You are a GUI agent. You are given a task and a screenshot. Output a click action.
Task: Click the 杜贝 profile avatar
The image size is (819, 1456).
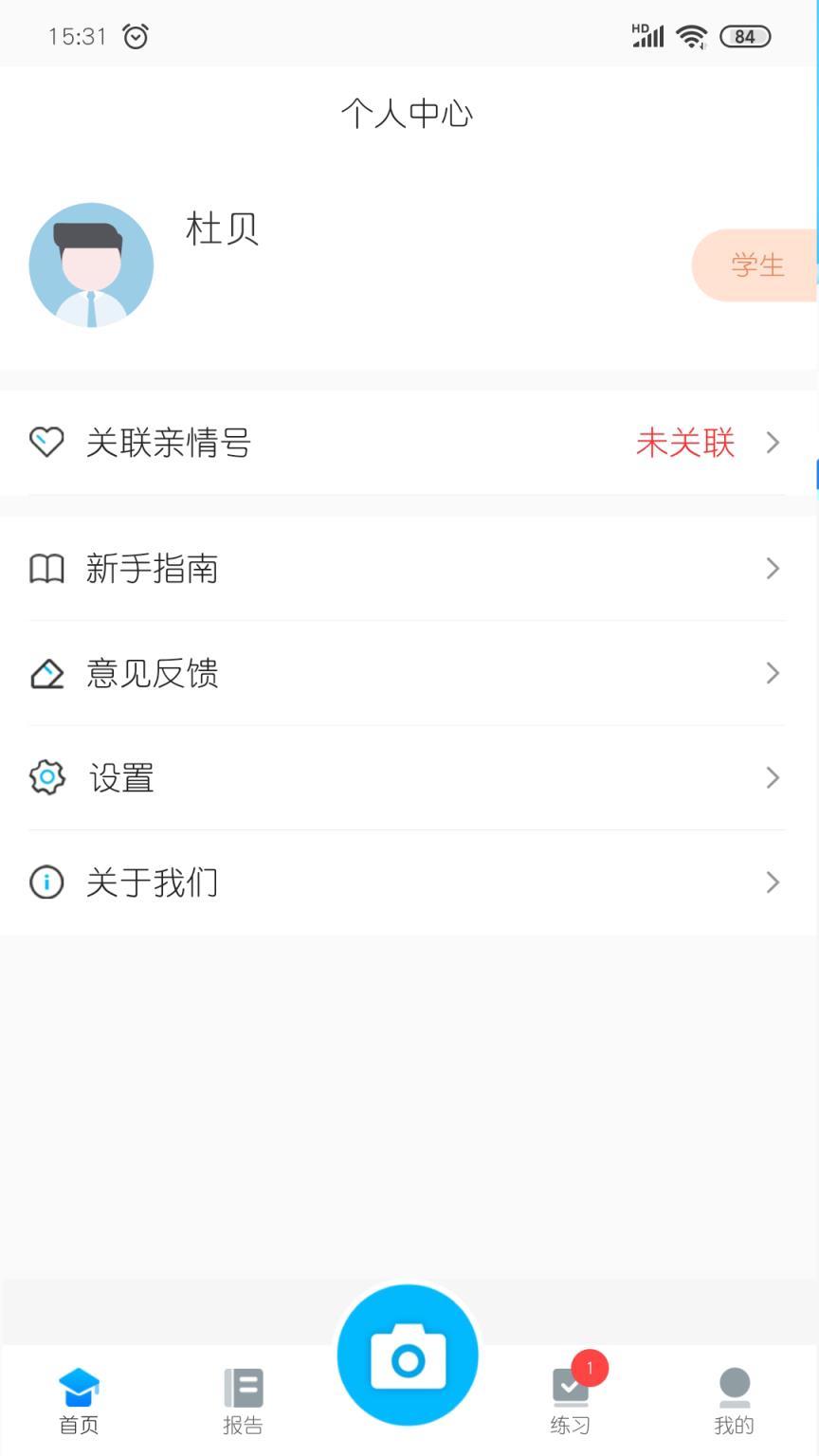(x=91, y=265)
